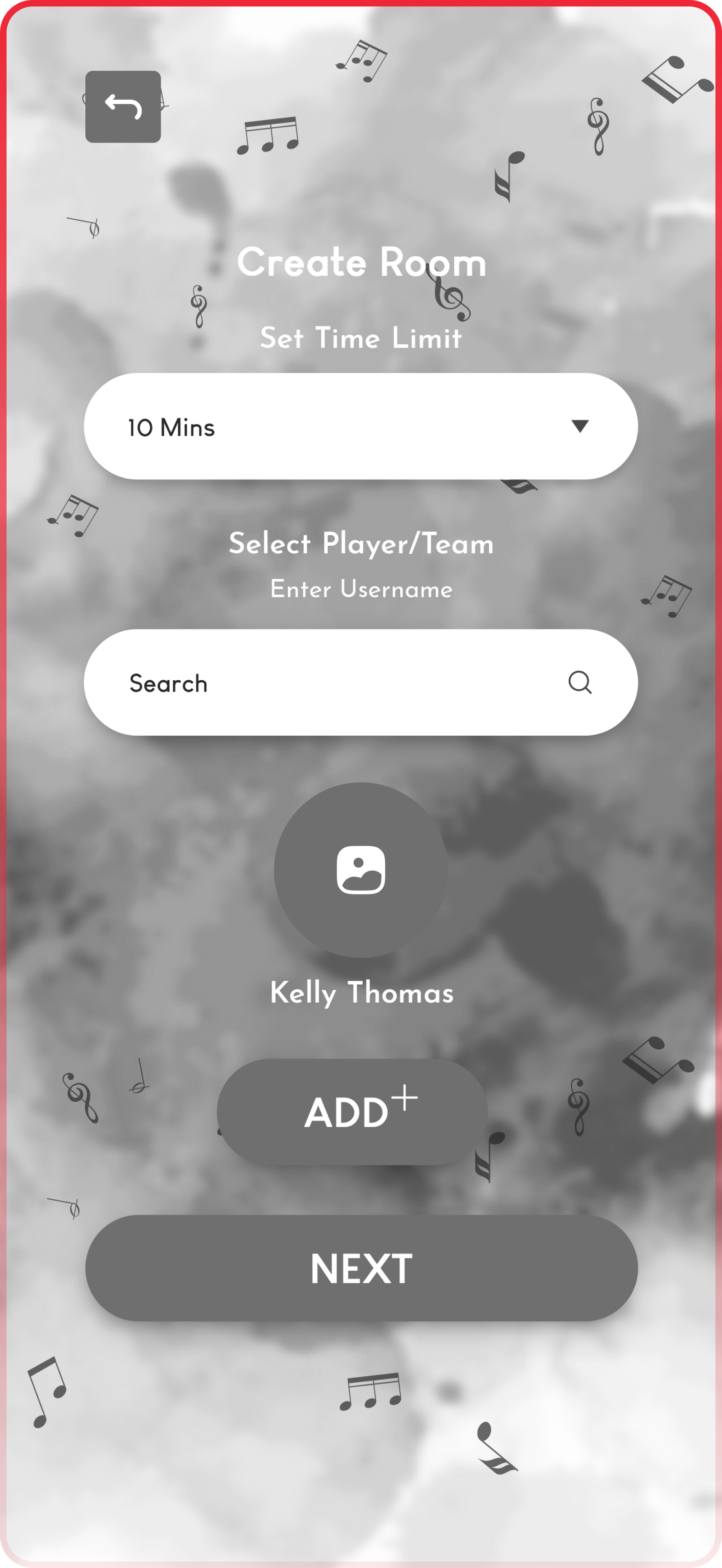Tap the magnifier search icon
This screenshot has width=722, height=1568.
pos(579,683)
